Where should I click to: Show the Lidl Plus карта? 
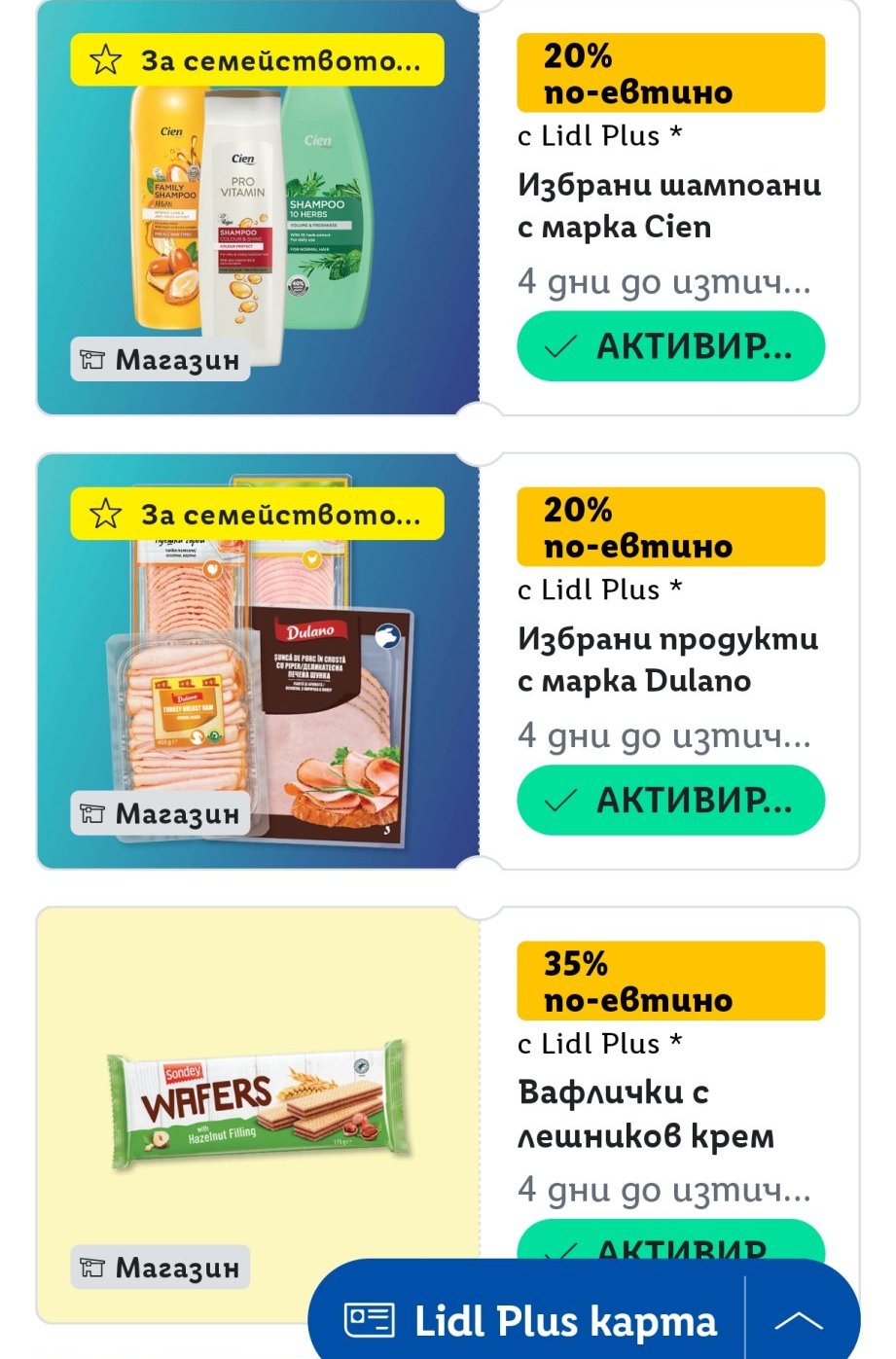(x=530, y=1321)
